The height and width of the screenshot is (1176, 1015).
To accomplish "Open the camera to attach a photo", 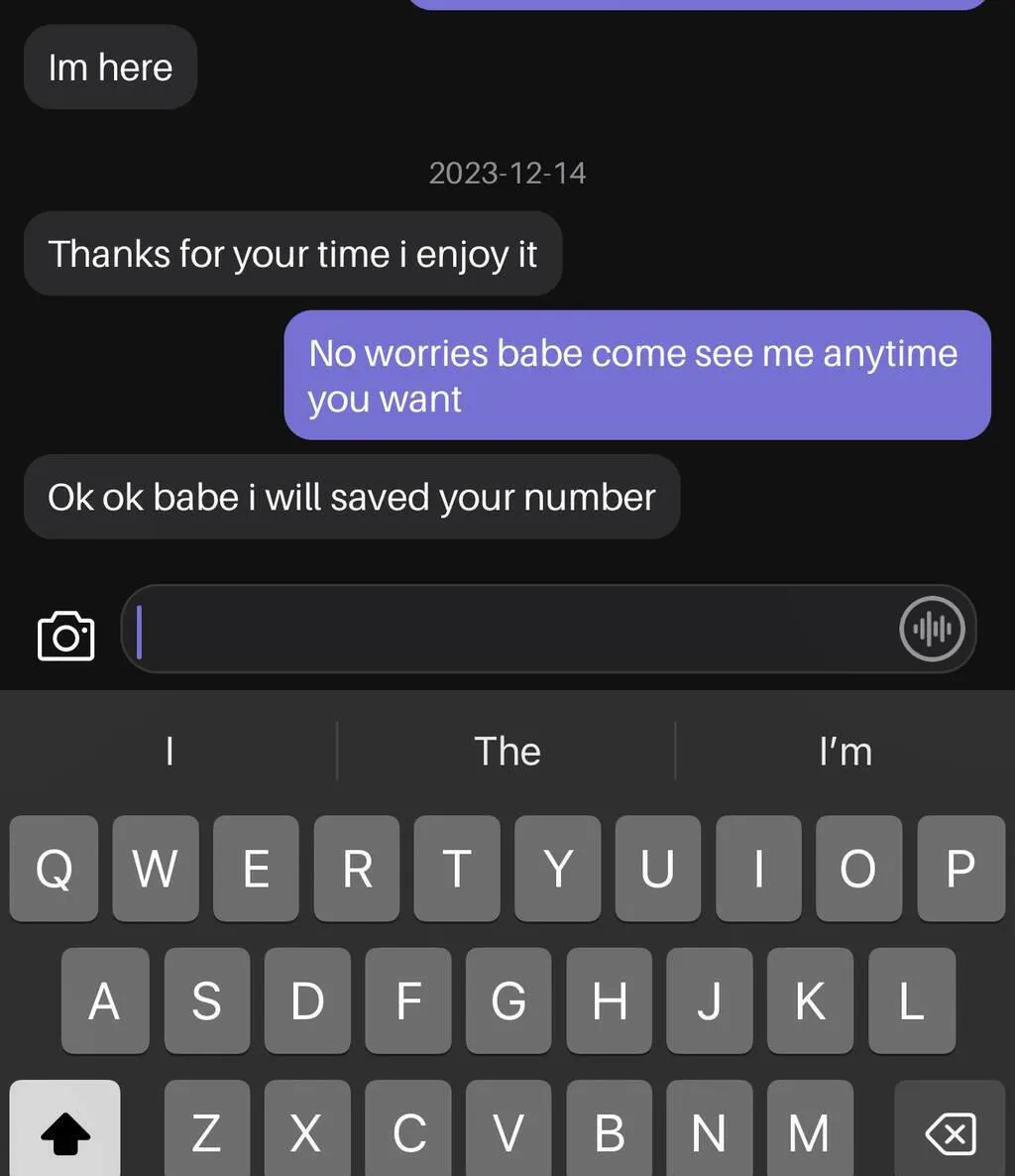I will (65, 636).
